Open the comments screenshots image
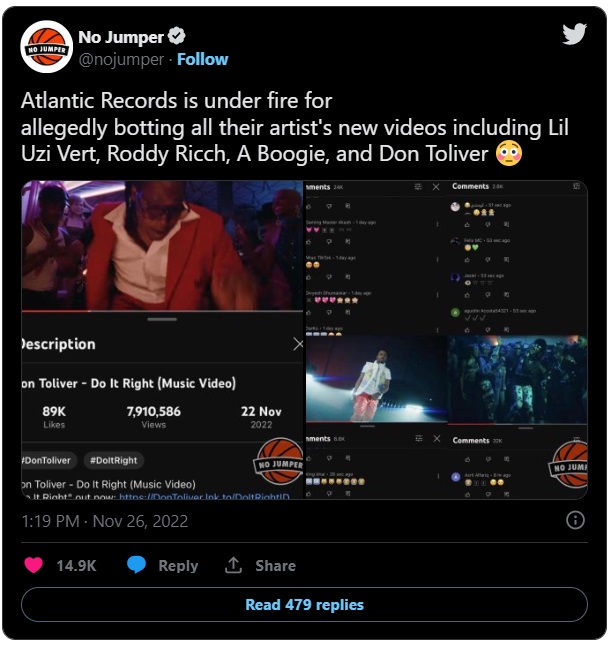 point(446,340)
